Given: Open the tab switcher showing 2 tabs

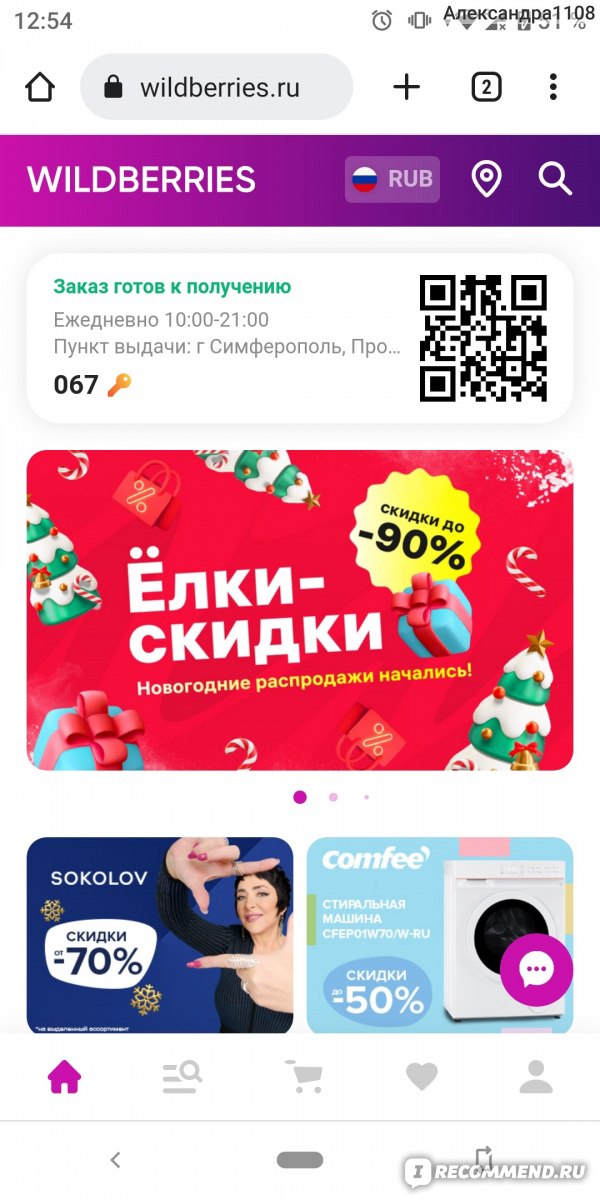Looking at the screenshot, I should 486,87.
